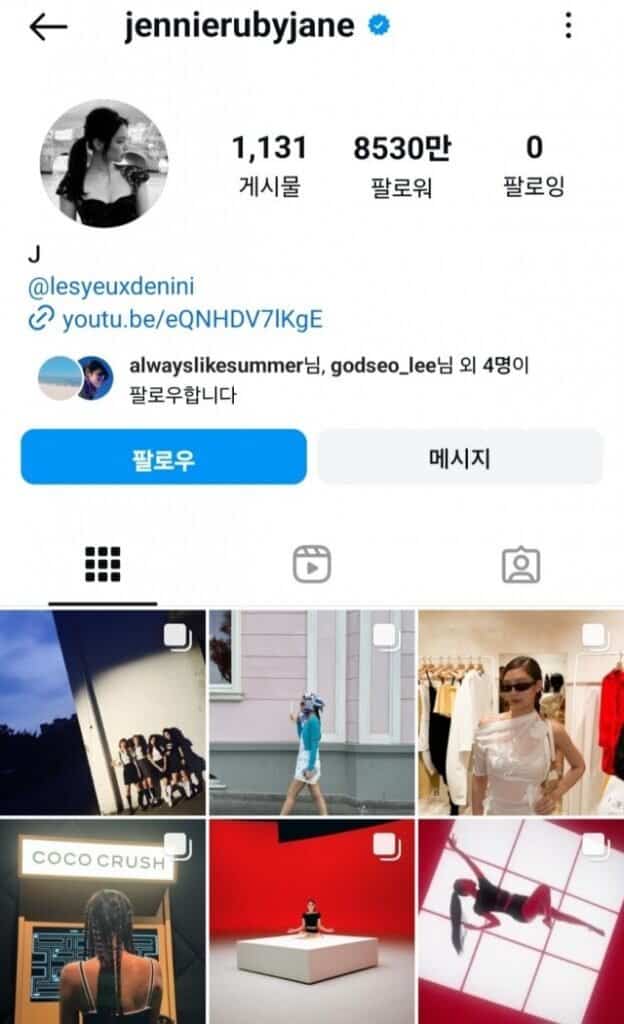Viewport: 624px width, 1024px height.
Task: Open the post with the group by a wall
Action: [x=102, y=713]
